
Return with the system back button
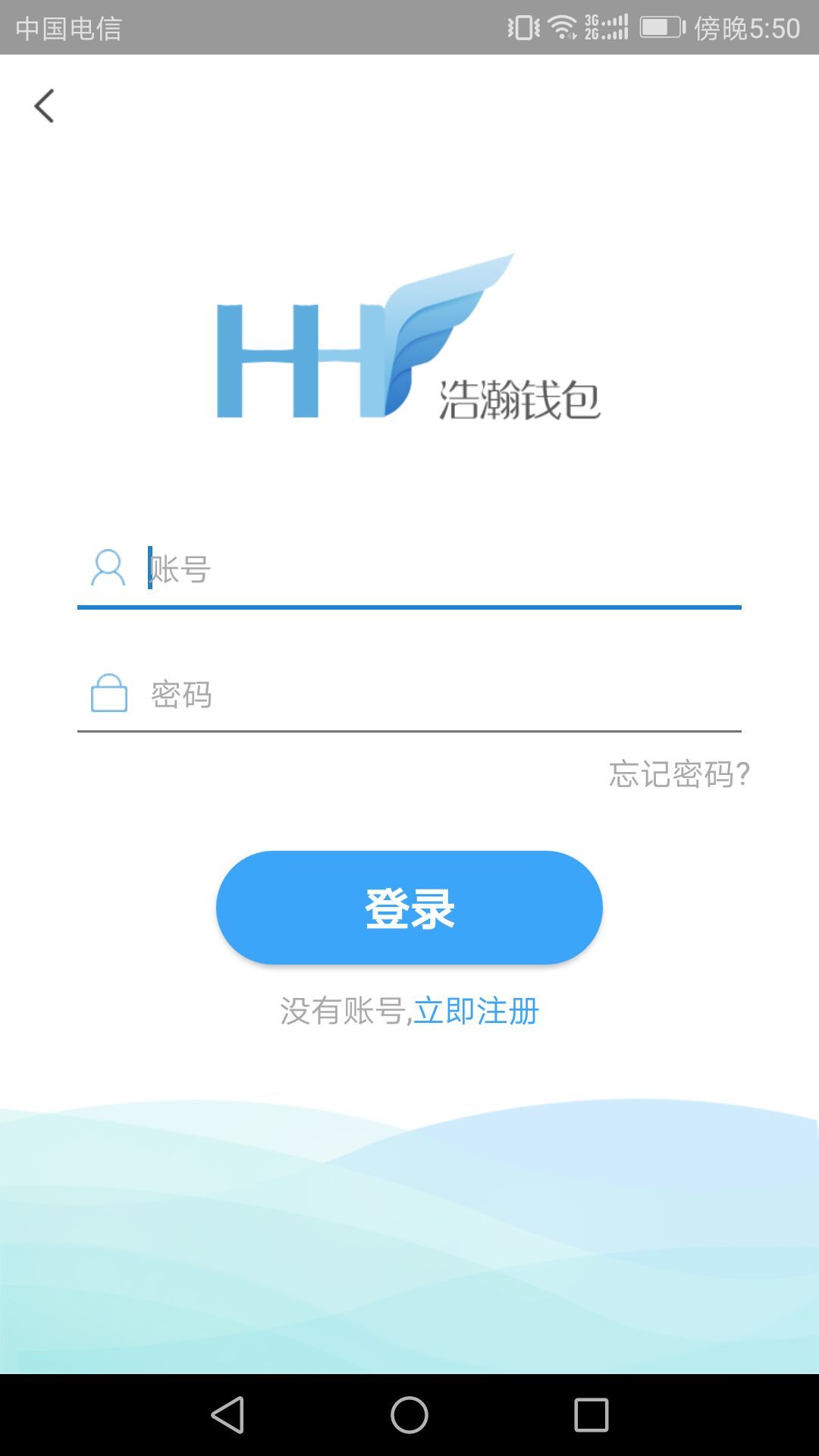[x=227, y=1415]
